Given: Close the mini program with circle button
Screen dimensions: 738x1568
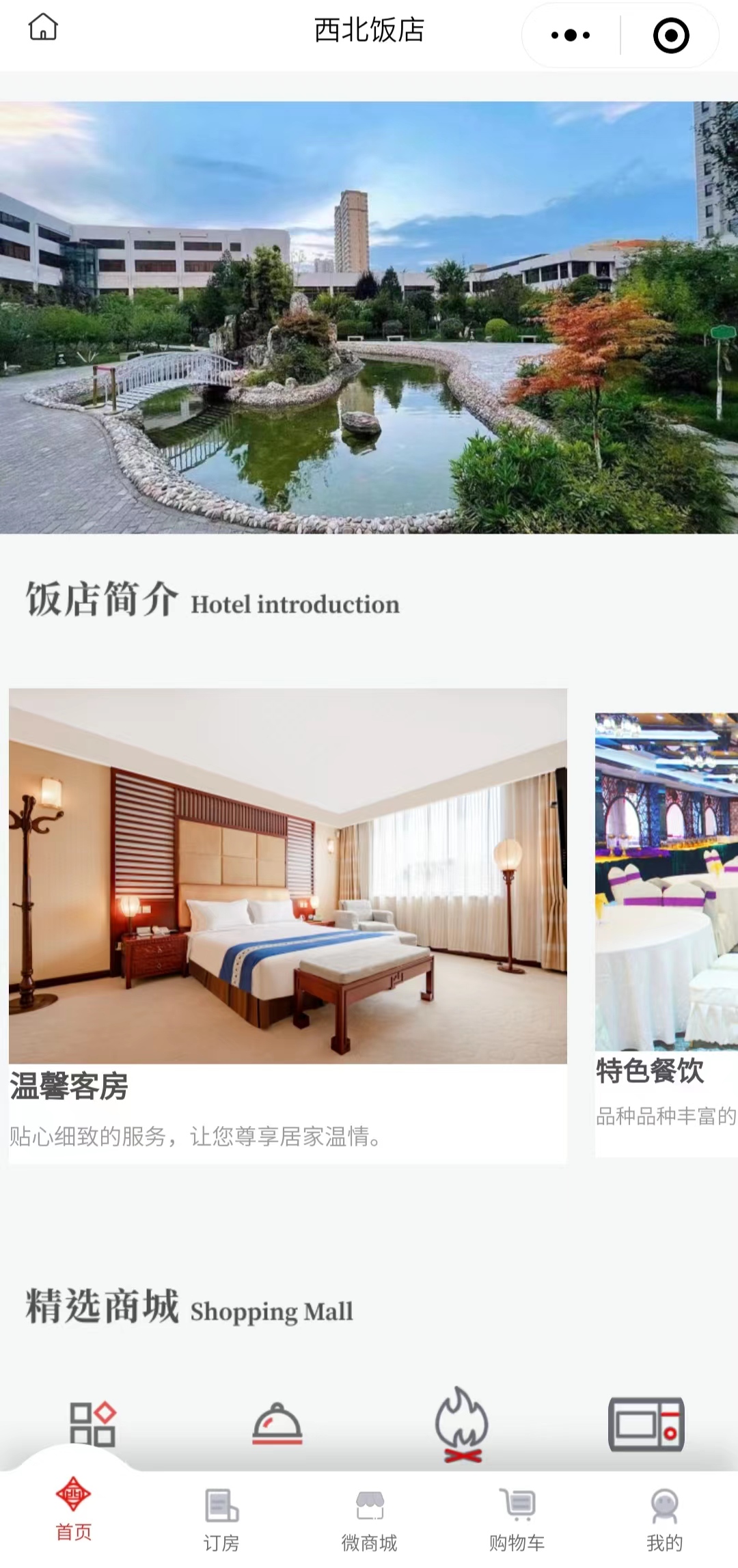Looking at the screenshot, I should click(x=671, y=35).
